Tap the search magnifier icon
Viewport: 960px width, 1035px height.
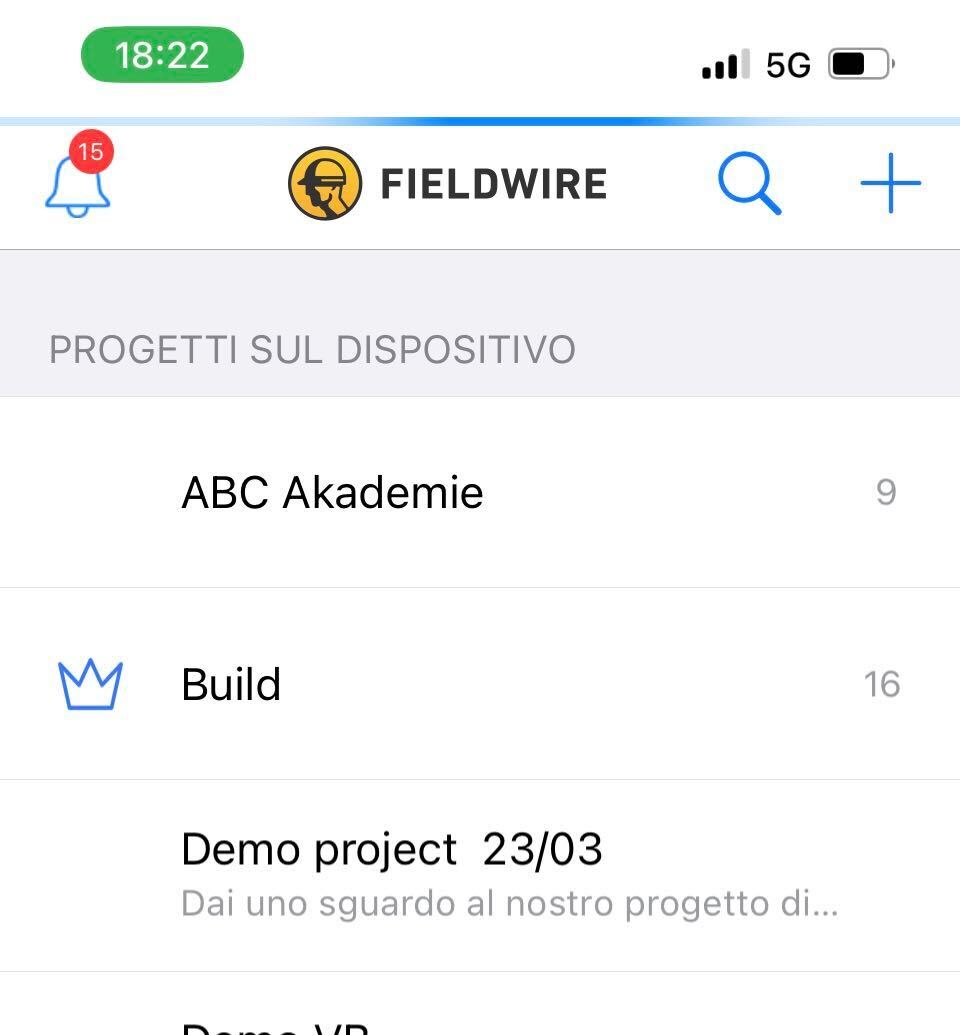coord(749,184)
